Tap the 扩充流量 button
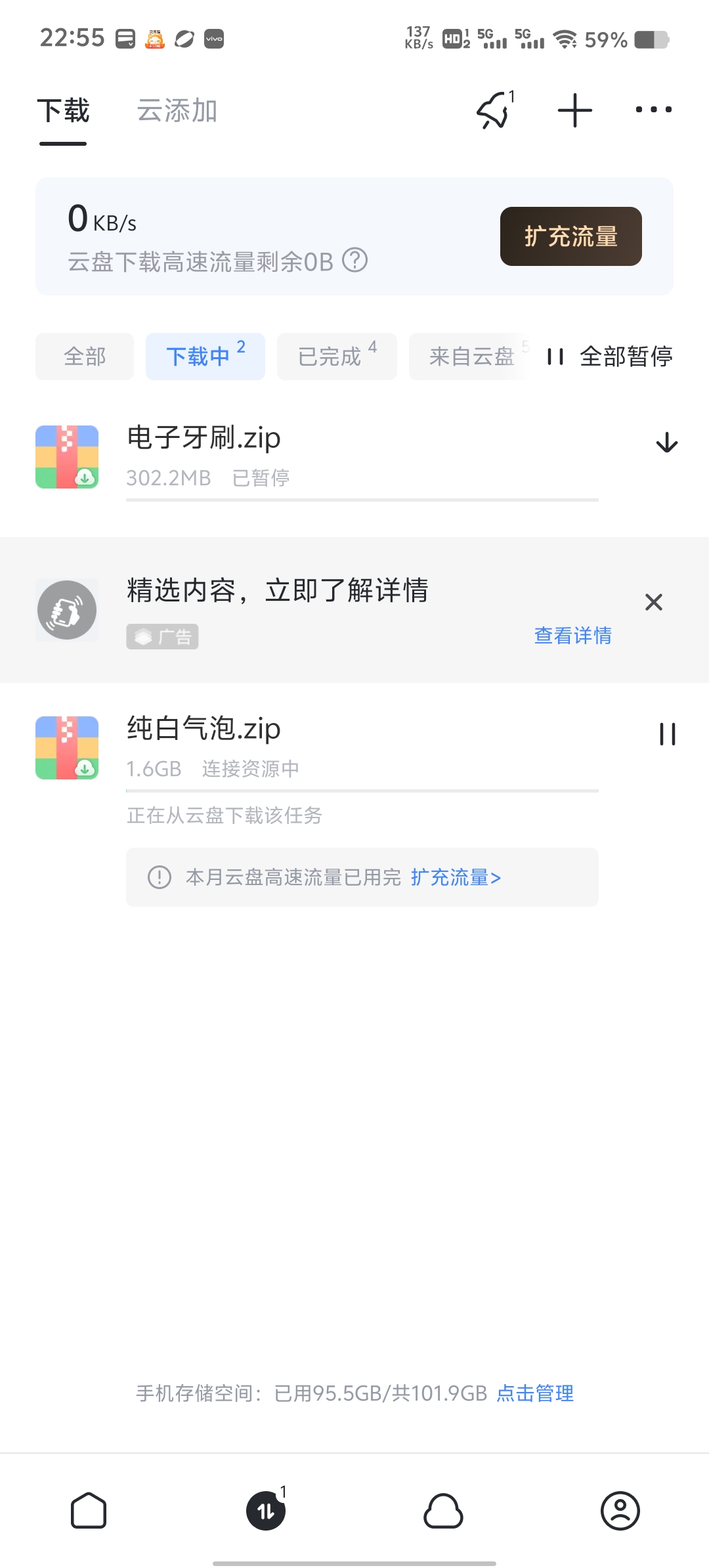 [x=570, y=236]
